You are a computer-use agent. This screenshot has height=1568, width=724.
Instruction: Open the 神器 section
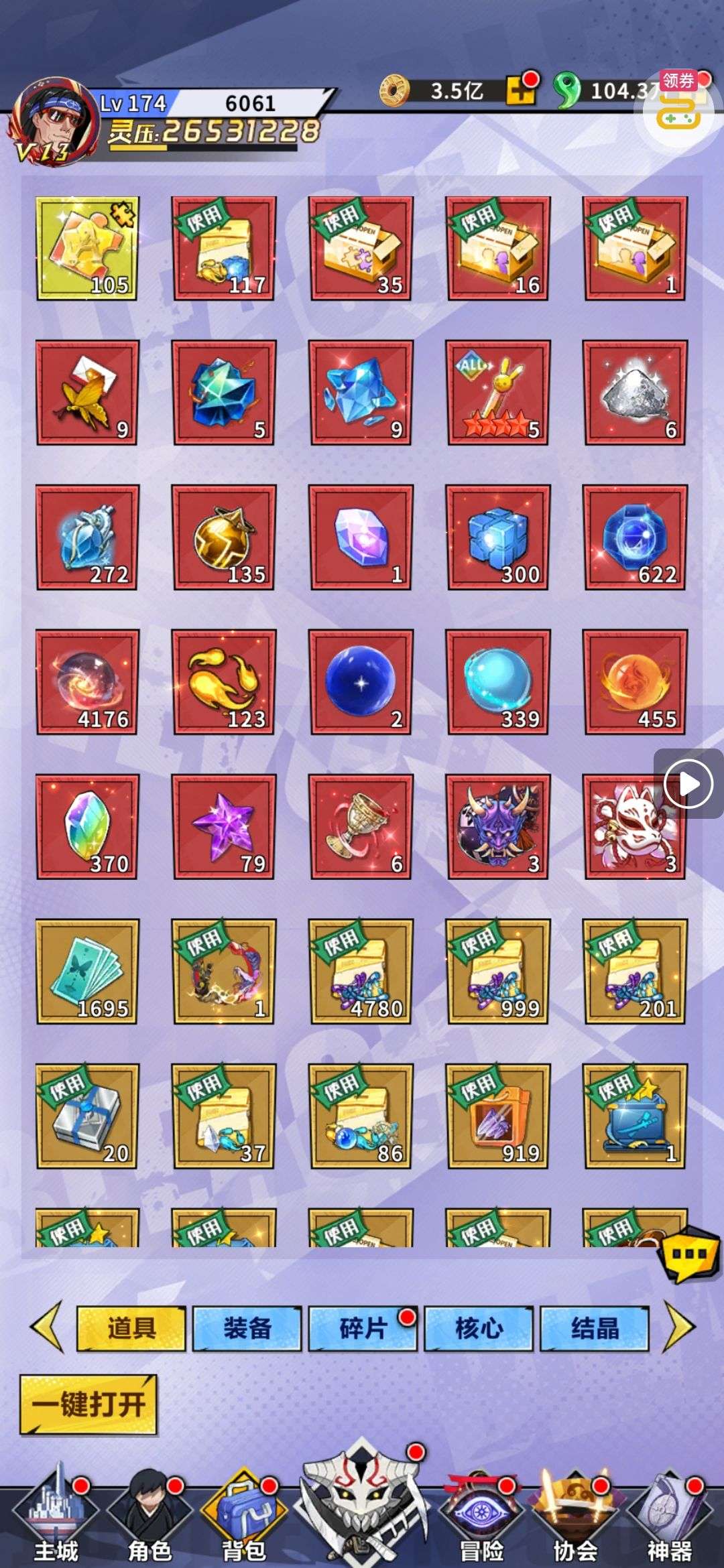click(668, 1513)
